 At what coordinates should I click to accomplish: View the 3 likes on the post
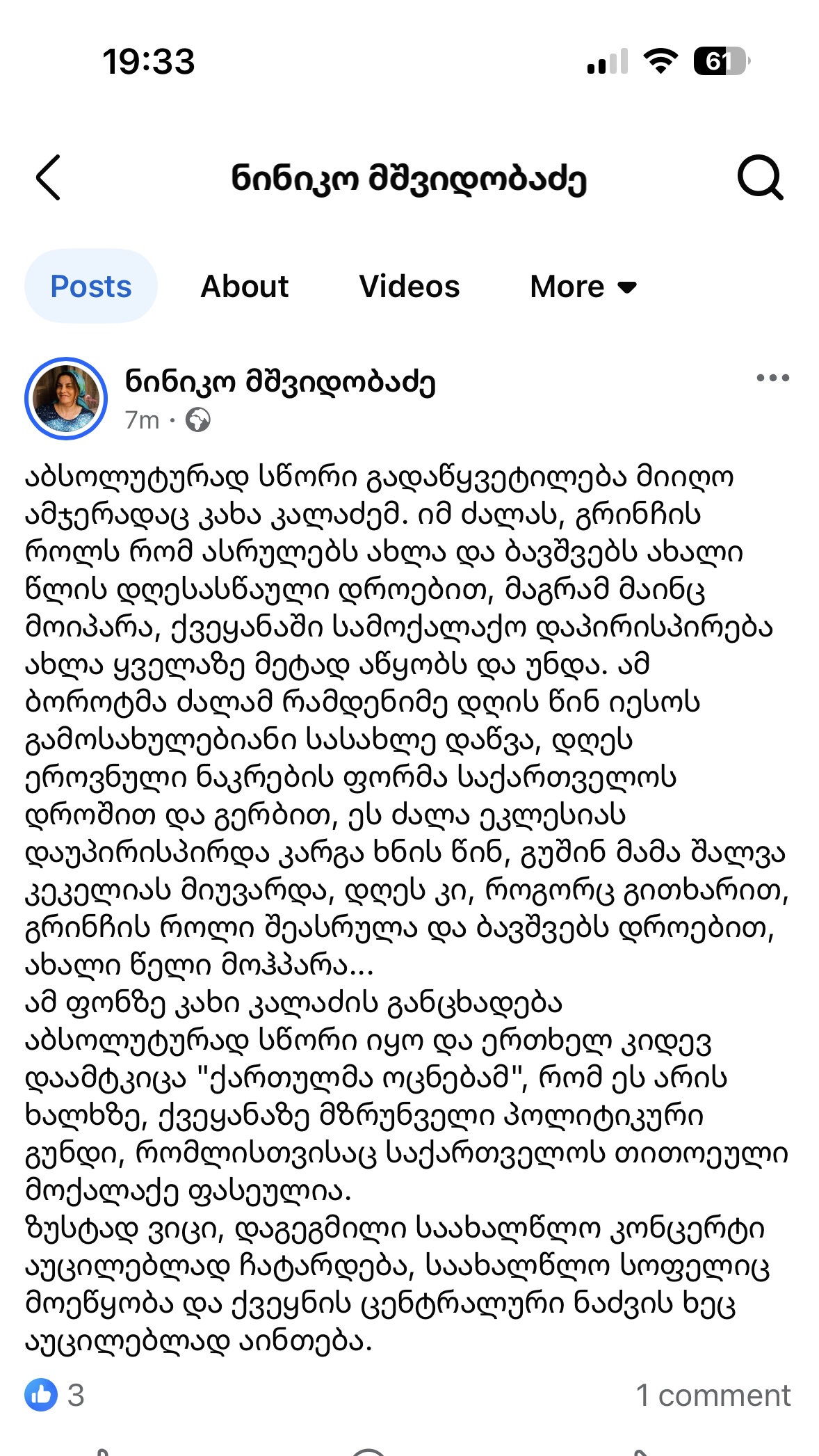56,1395
